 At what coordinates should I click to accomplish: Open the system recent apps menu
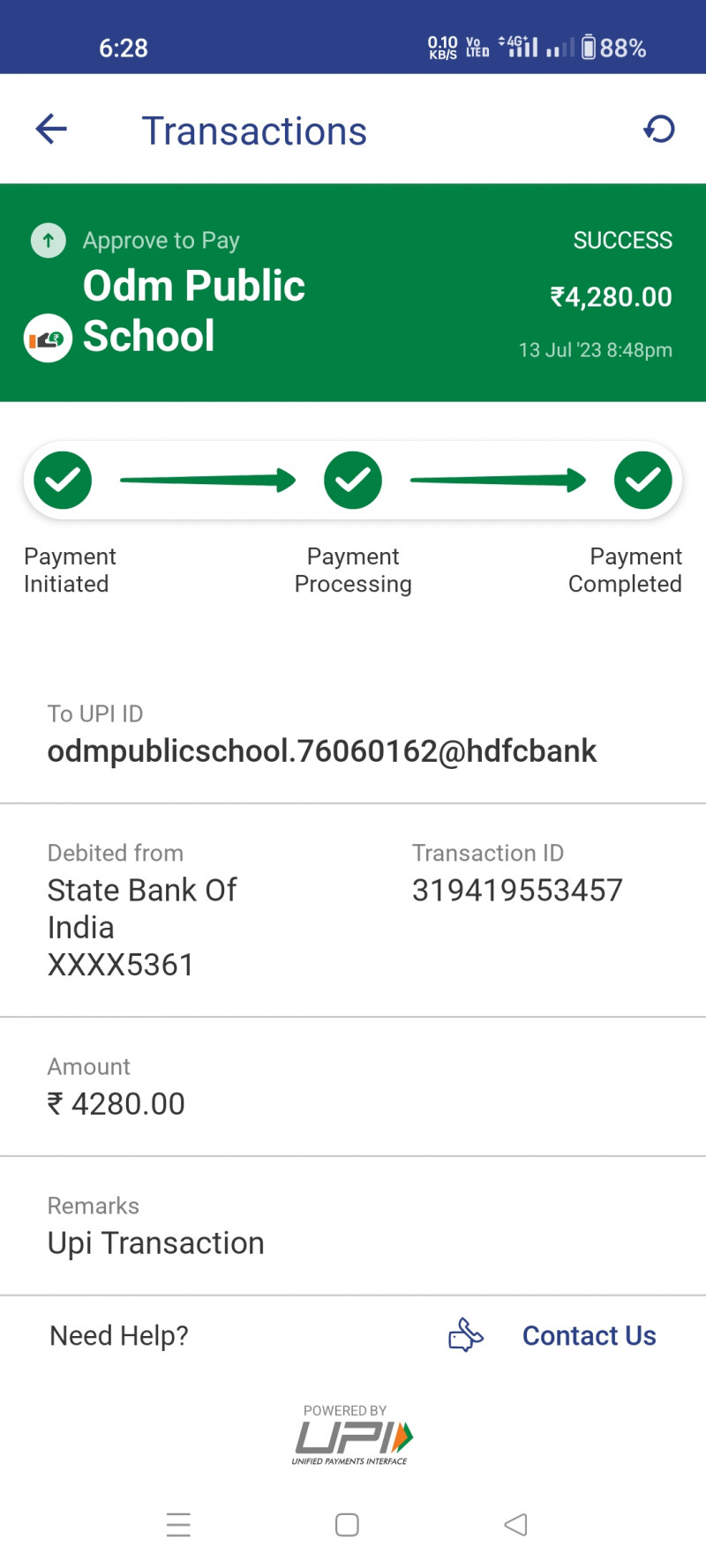tap(178, 1524)
